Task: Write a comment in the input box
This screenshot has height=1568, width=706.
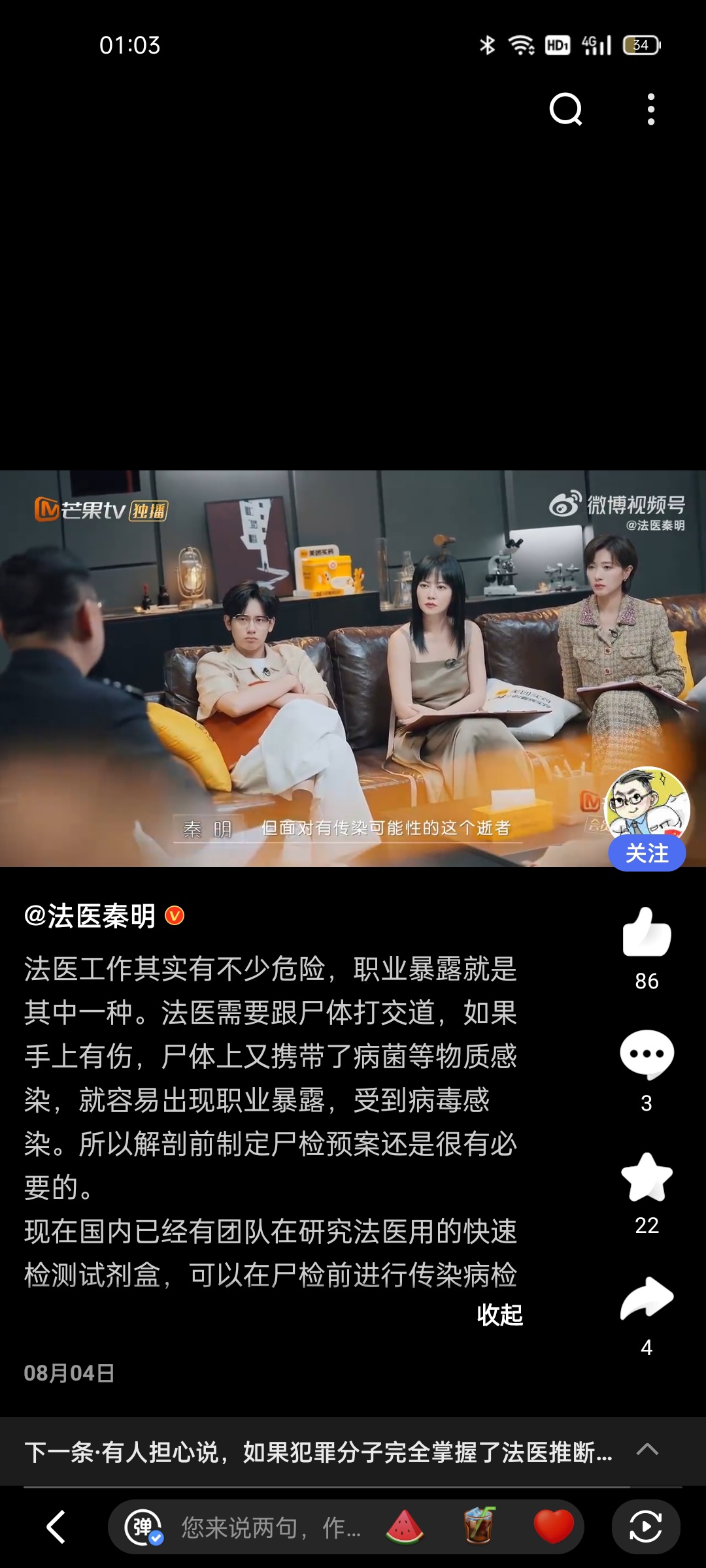Action: (x=271, y=1527)
